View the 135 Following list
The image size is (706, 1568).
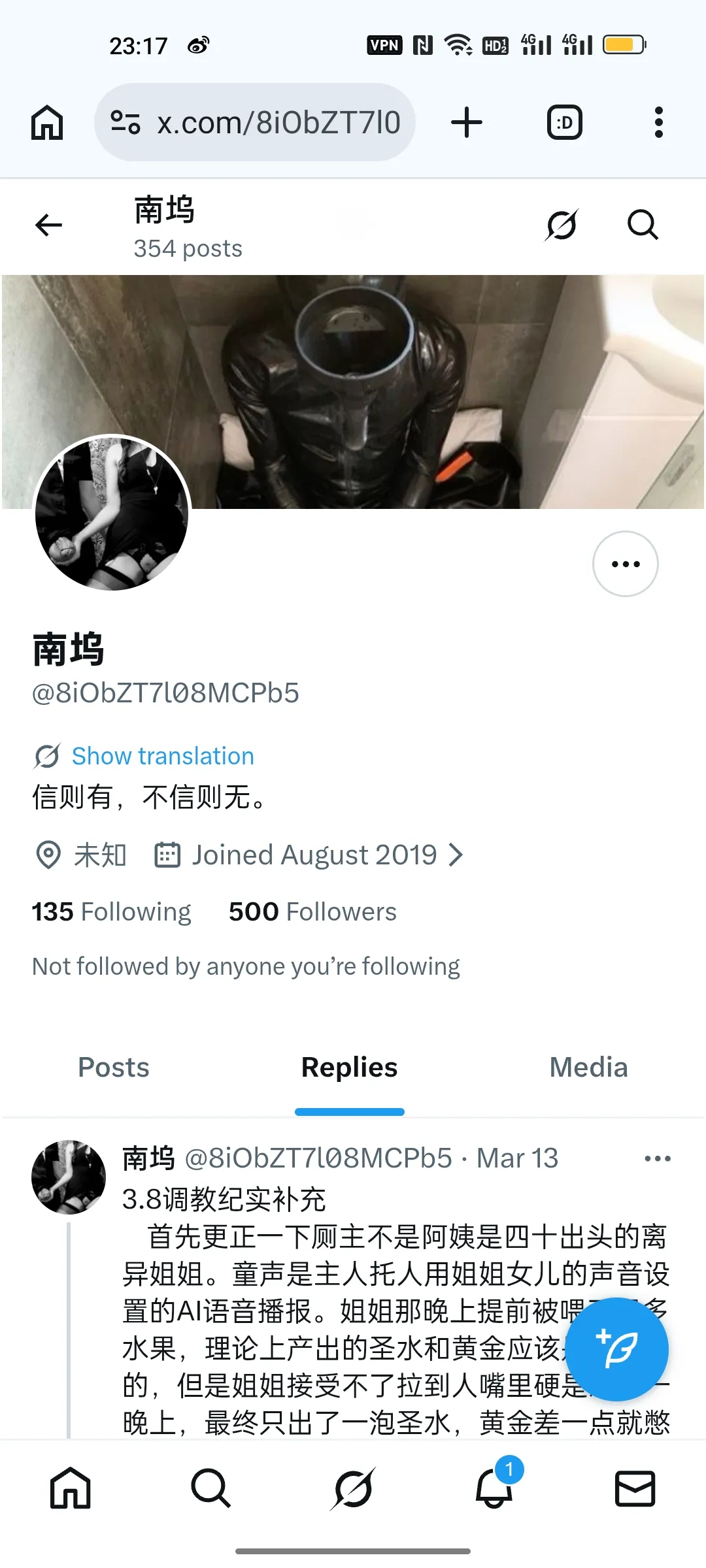click(111, 911)
